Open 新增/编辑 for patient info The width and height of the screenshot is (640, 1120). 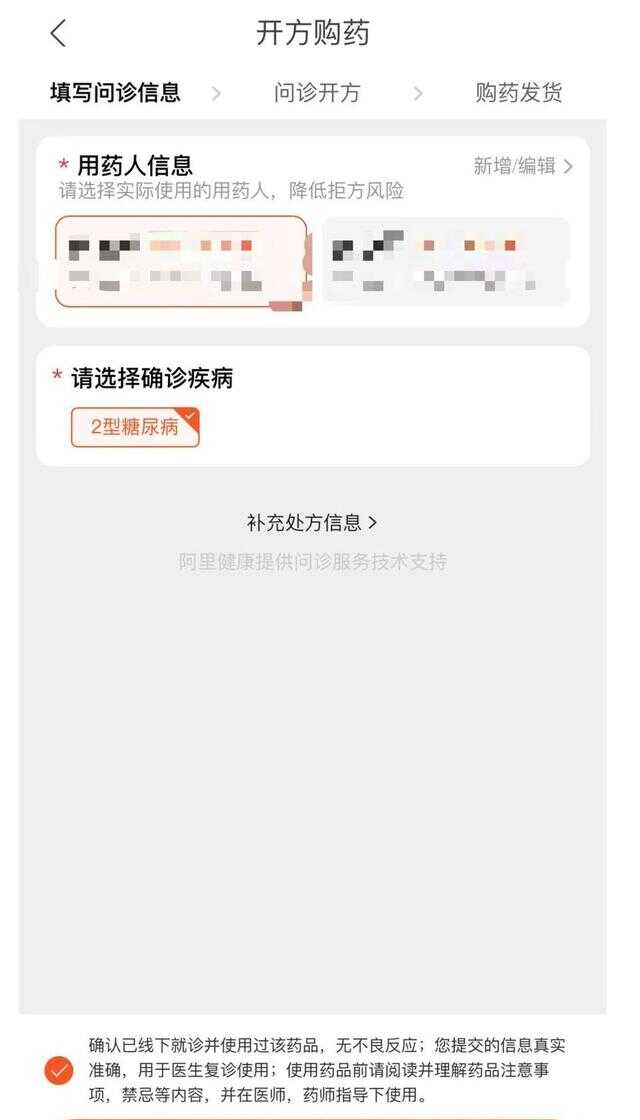[x=522, y=166]
